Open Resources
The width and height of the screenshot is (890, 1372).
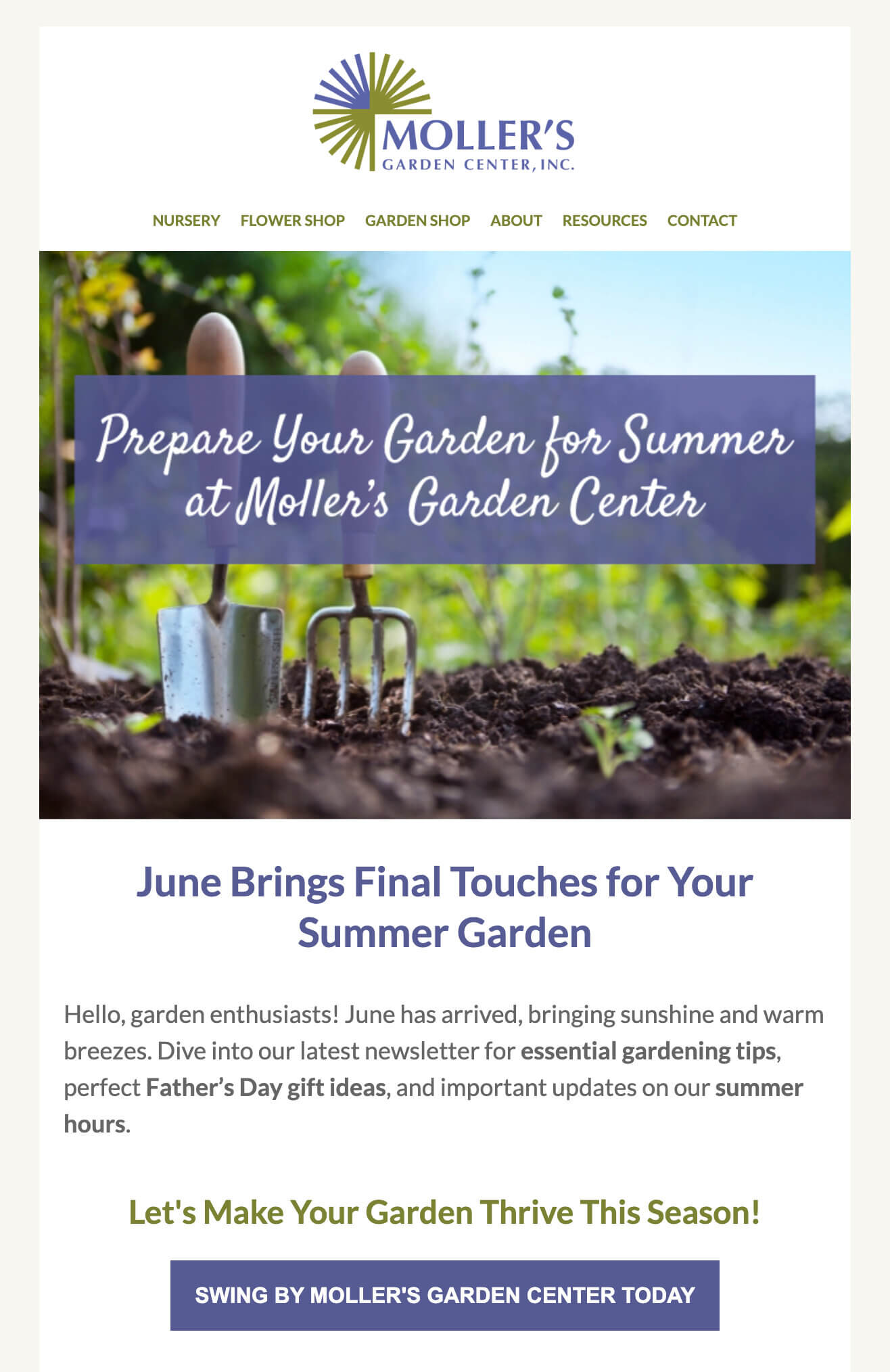click(604, 221)
